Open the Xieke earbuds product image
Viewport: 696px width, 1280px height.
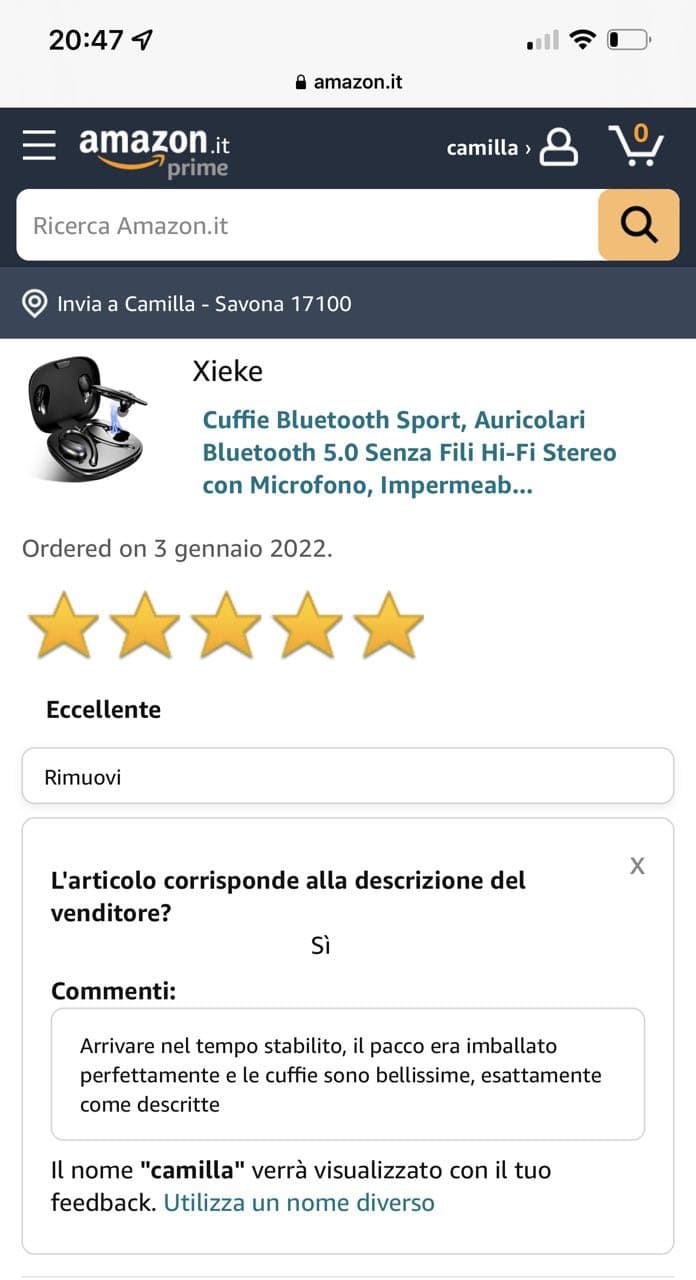pyautogui.click(x=88, y=418)
